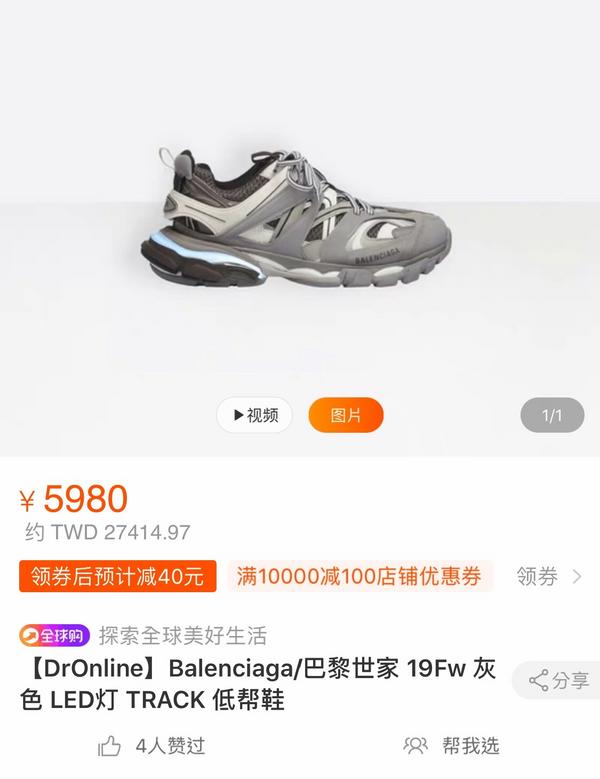Viewport: 600px width, 779px height.
Task: Open the 帮我选 helper
Action: tap(450, 745)
